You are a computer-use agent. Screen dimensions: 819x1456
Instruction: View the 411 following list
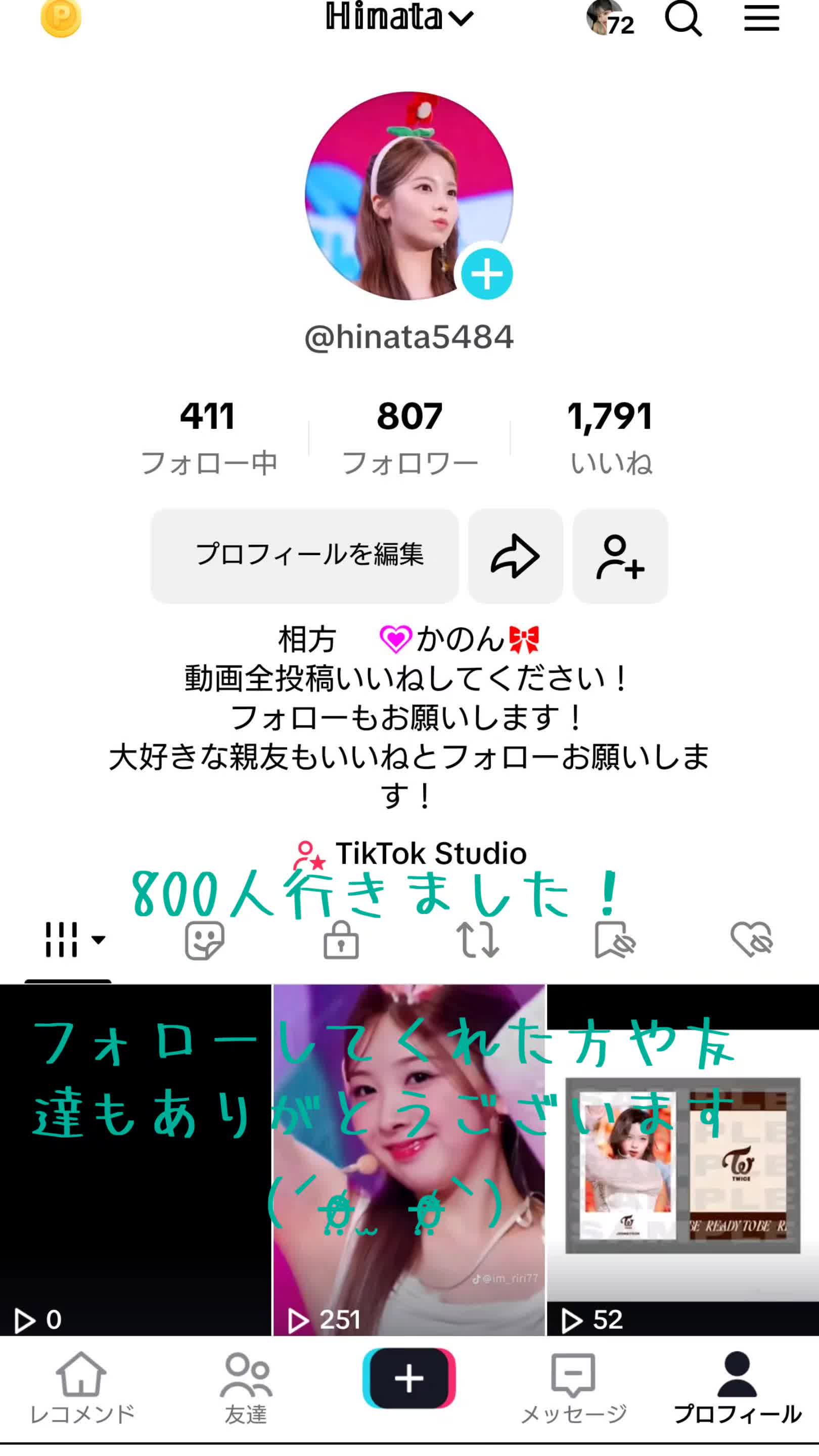click(x=208, y=436)
